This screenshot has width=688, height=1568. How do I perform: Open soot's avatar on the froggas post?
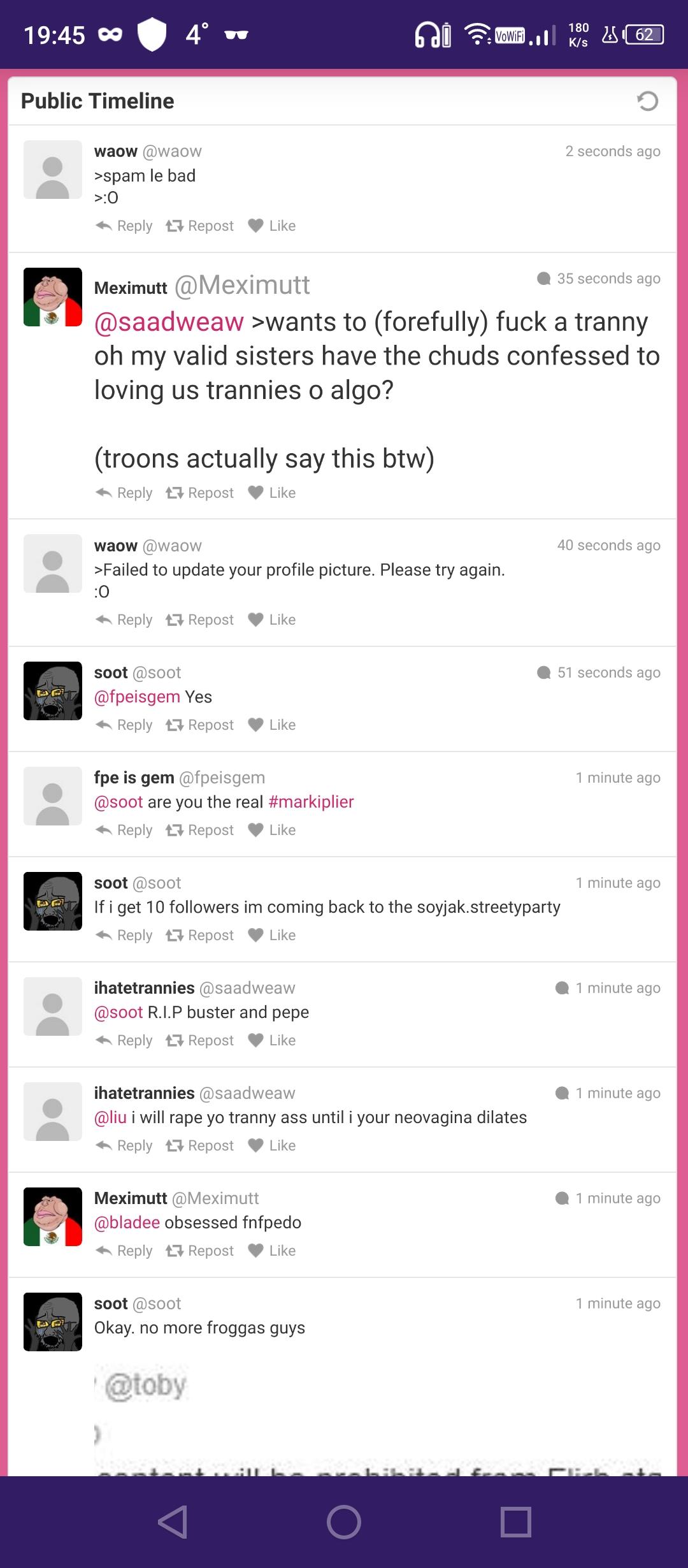click(x=53, y=1322)
